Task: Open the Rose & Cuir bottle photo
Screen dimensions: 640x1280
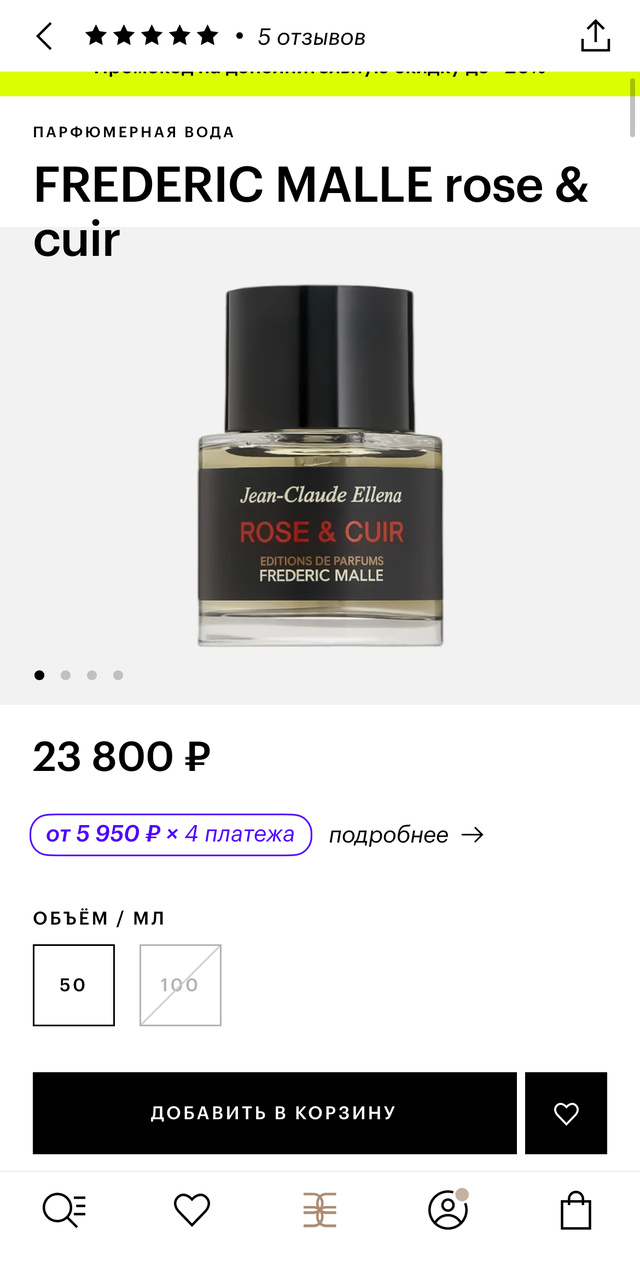Action: tap(320, 465)
